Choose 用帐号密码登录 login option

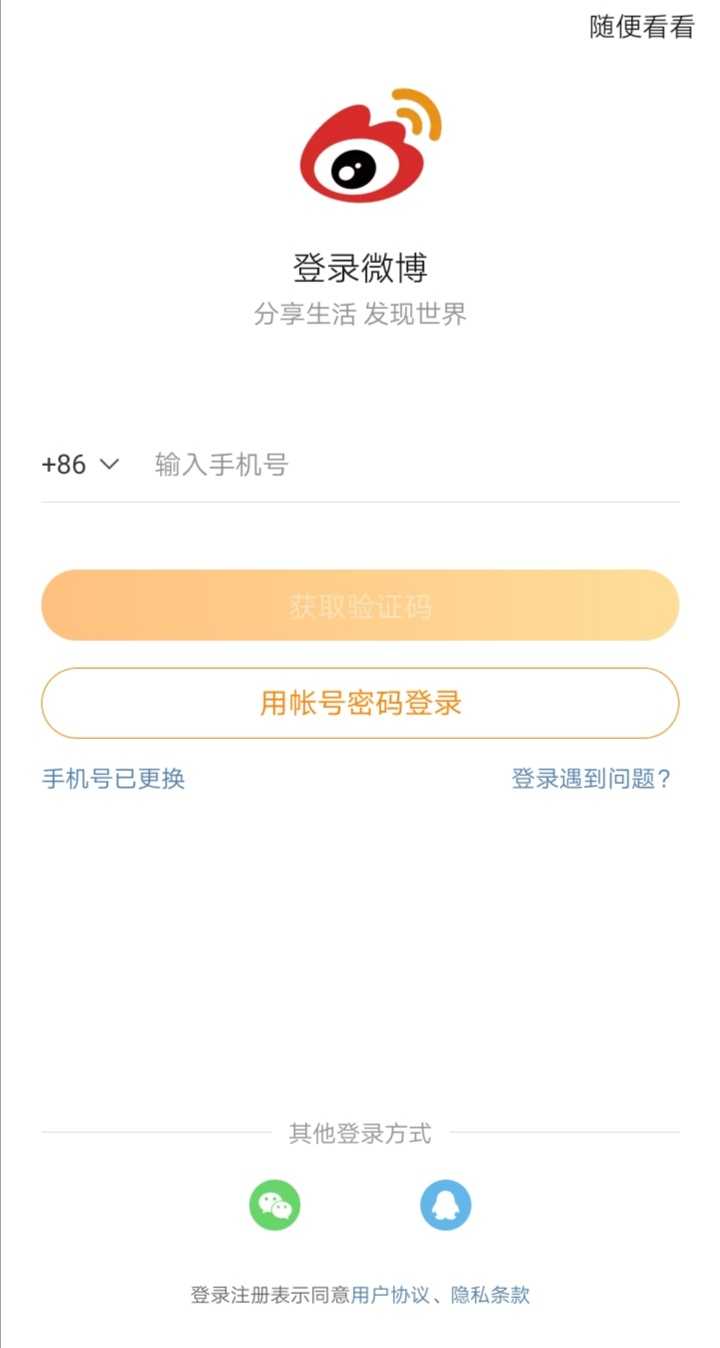pyautogui.click(x=360, y=703)
